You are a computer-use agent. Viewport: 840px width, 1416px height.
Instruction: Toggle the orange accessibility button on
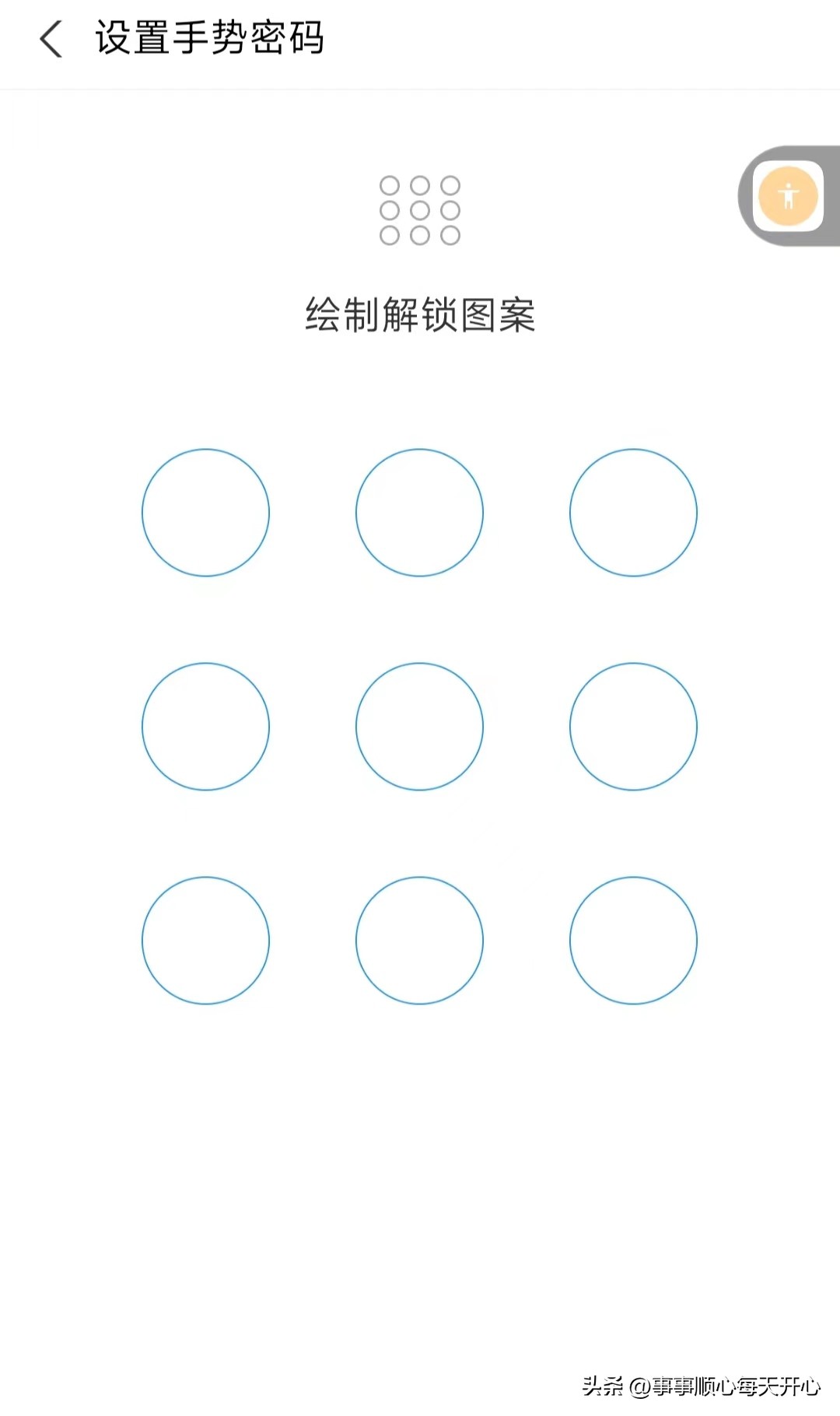[x=787, y=195]
